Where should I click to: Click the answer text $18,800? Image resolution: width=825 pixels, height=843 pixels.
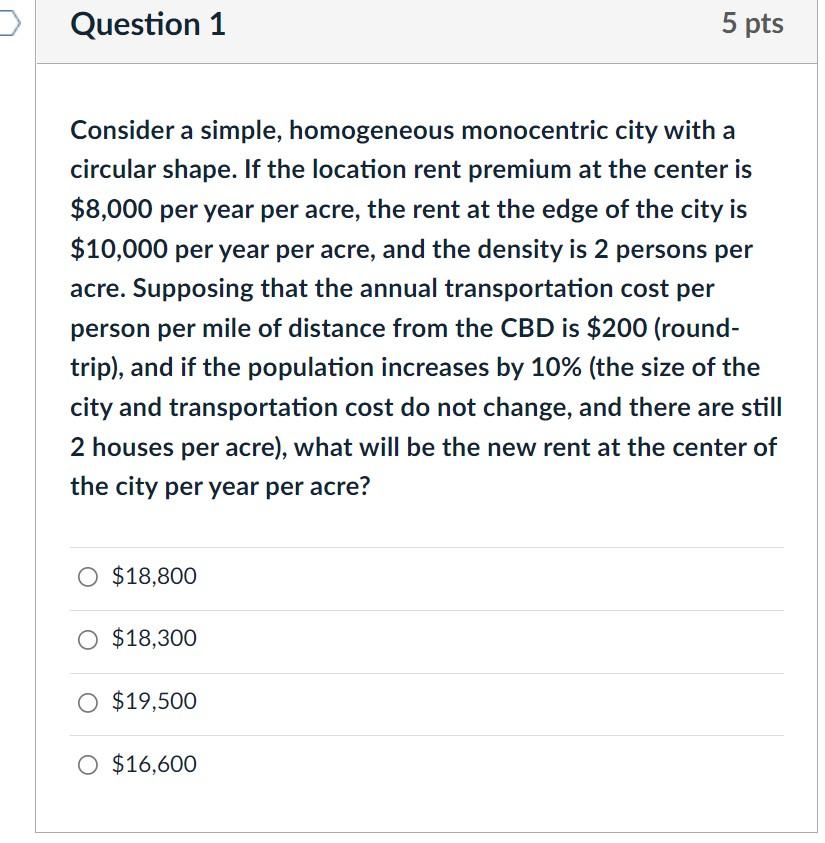(x=154, y=576)
